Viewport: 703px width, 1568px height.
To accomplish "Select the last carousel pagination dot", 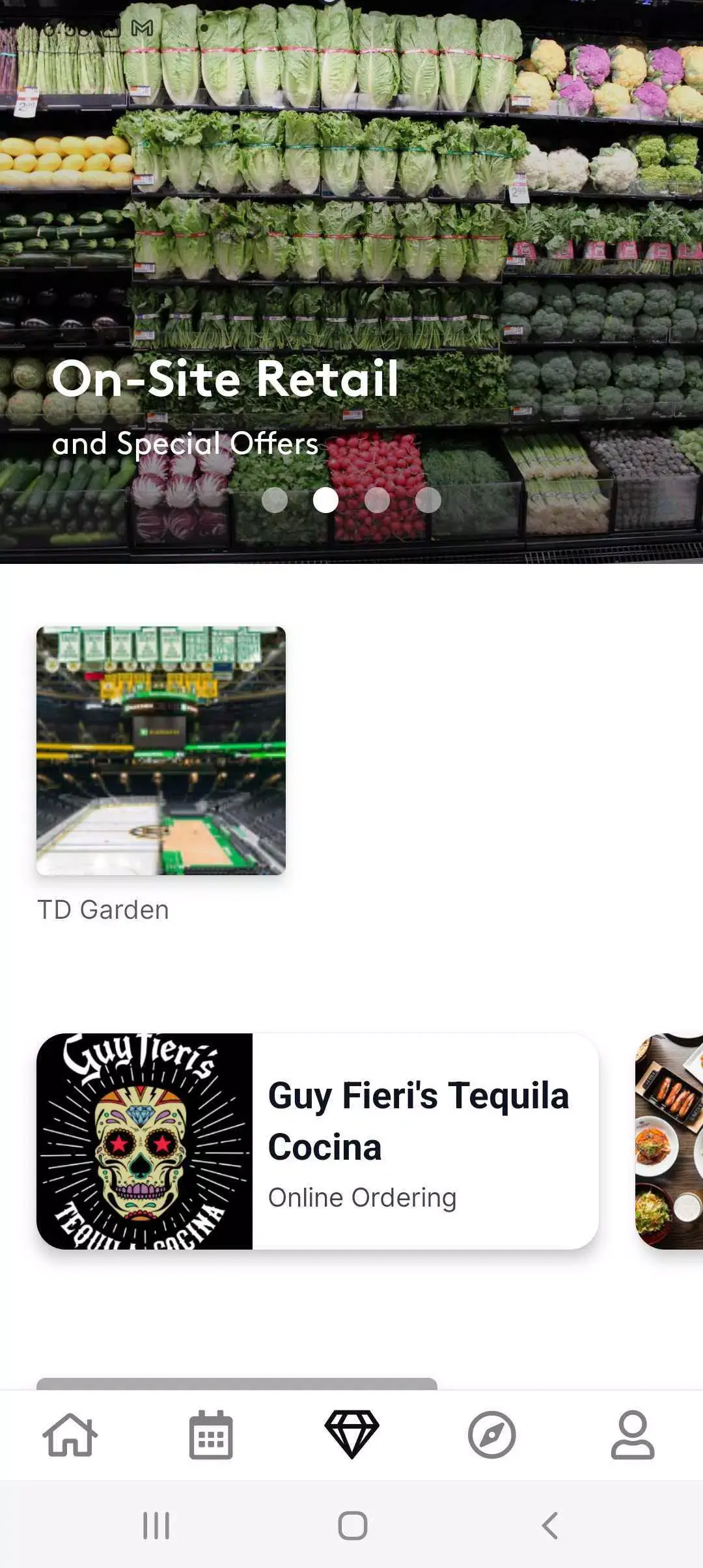I will click(x=428, y=499).
